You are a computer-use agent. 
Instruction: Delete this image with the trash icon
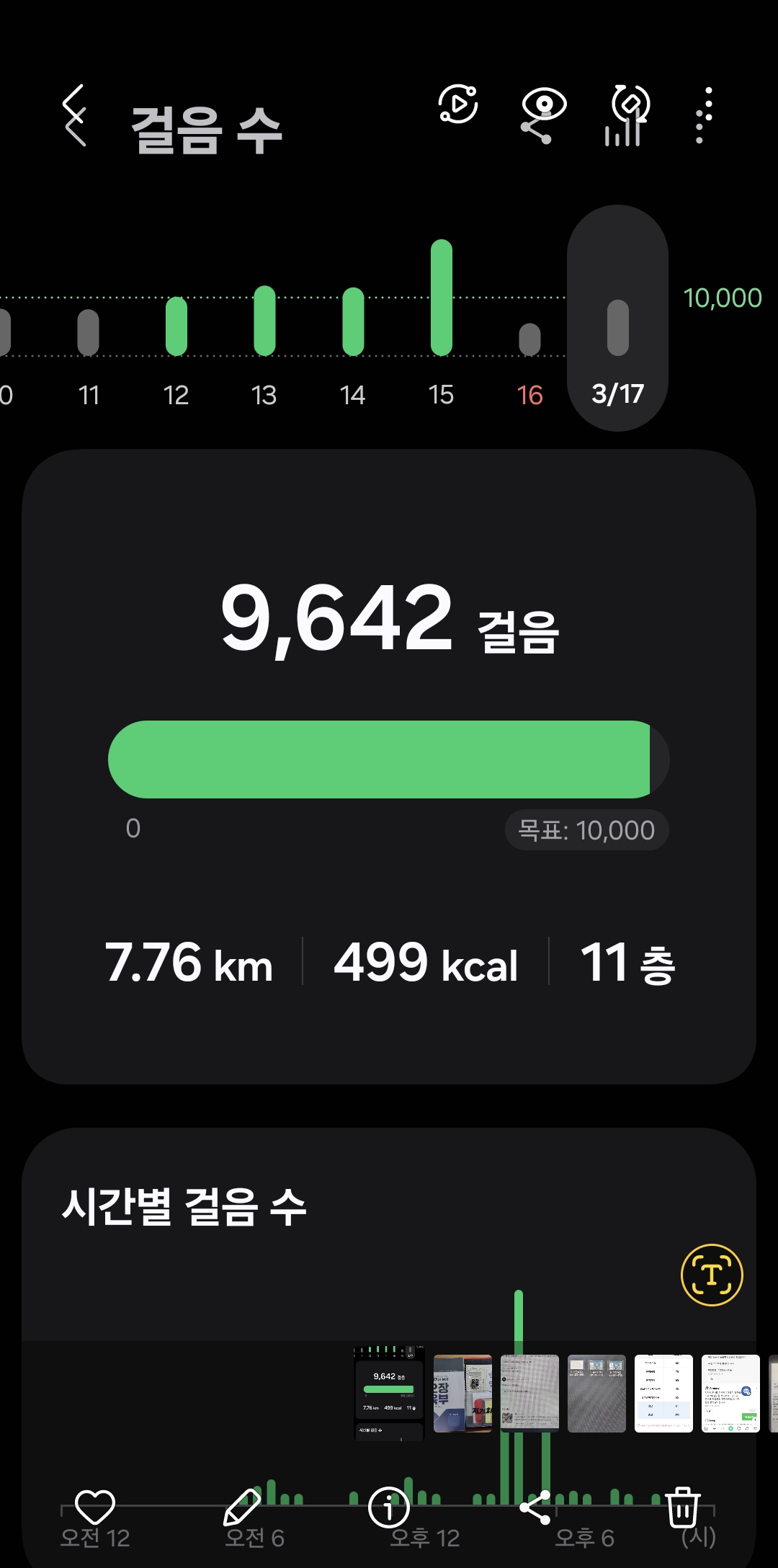click(x=682, y=1506)
